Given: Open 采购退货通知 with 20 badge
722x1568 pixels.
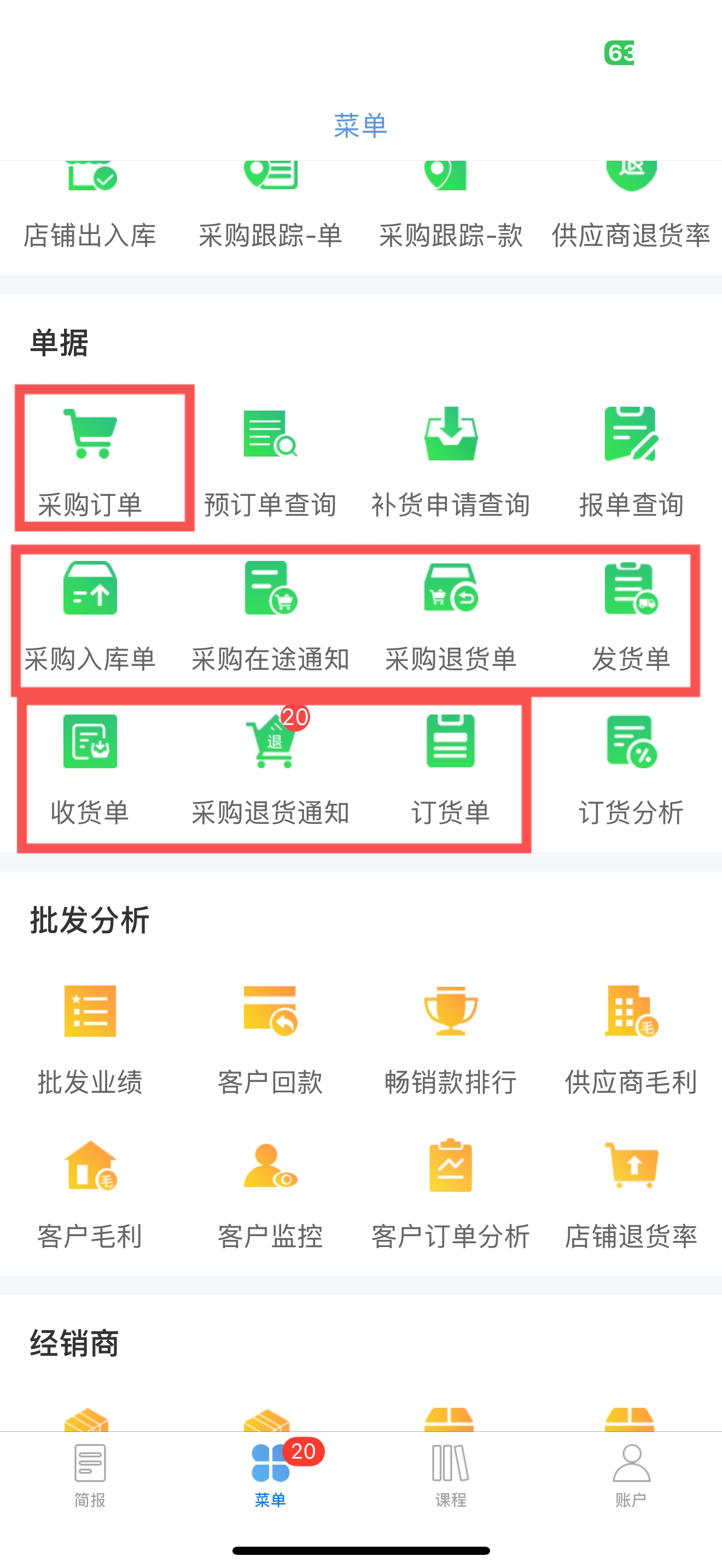Looking at the screenshot, I should coord(270,769).
